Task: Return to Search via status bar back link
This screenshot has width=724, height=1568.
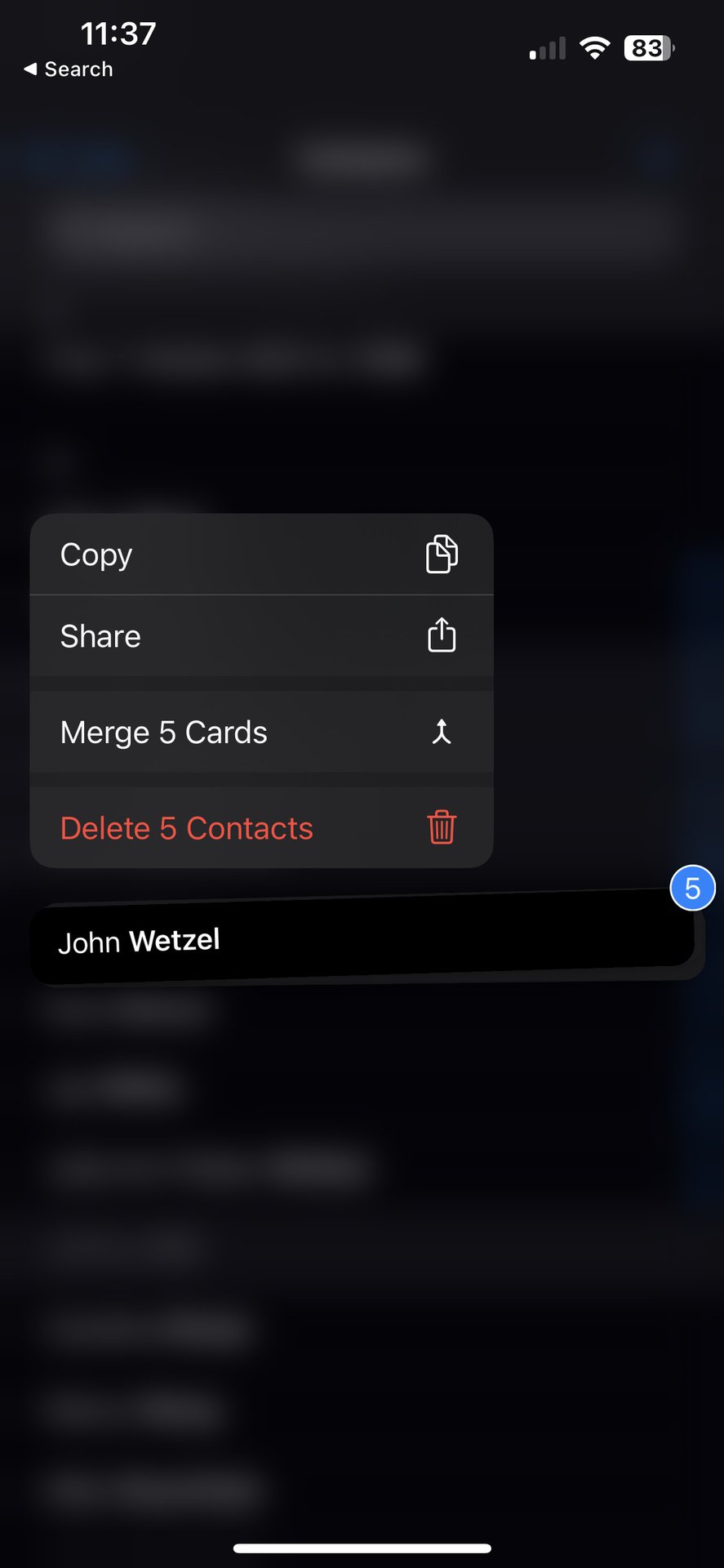Action: (69, 69)
